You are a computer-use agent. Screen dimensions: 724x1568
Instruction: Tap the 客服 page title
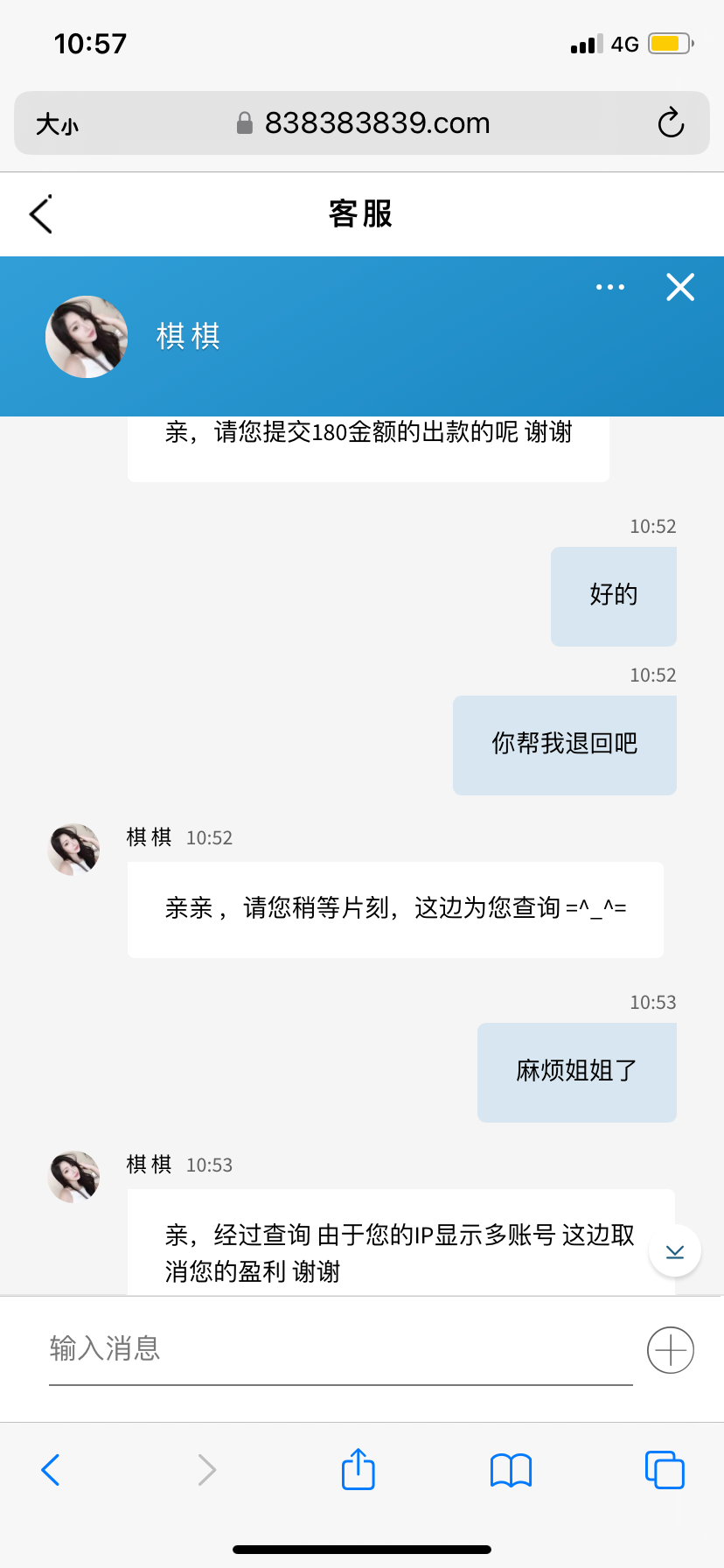(362, 214)
